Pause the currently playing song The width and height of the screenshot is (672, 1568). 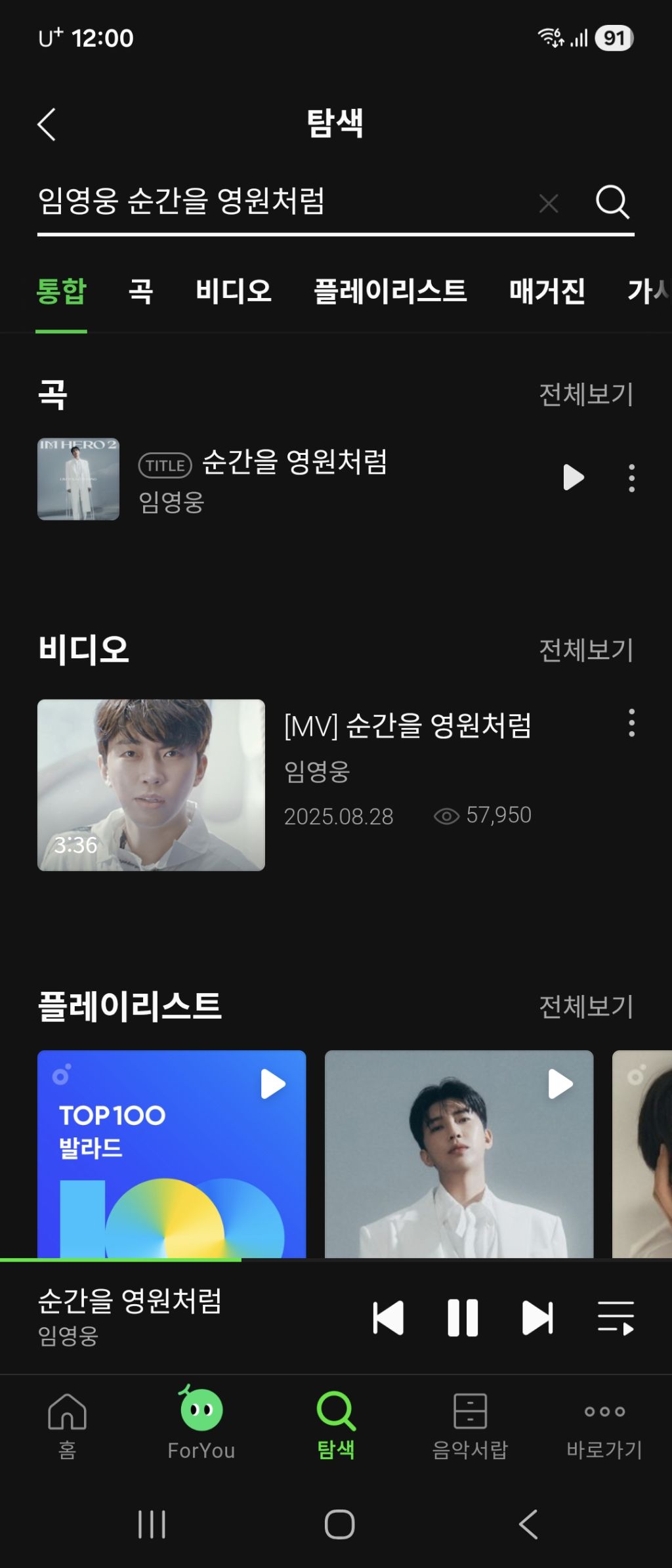click(x=463, y=1318)
